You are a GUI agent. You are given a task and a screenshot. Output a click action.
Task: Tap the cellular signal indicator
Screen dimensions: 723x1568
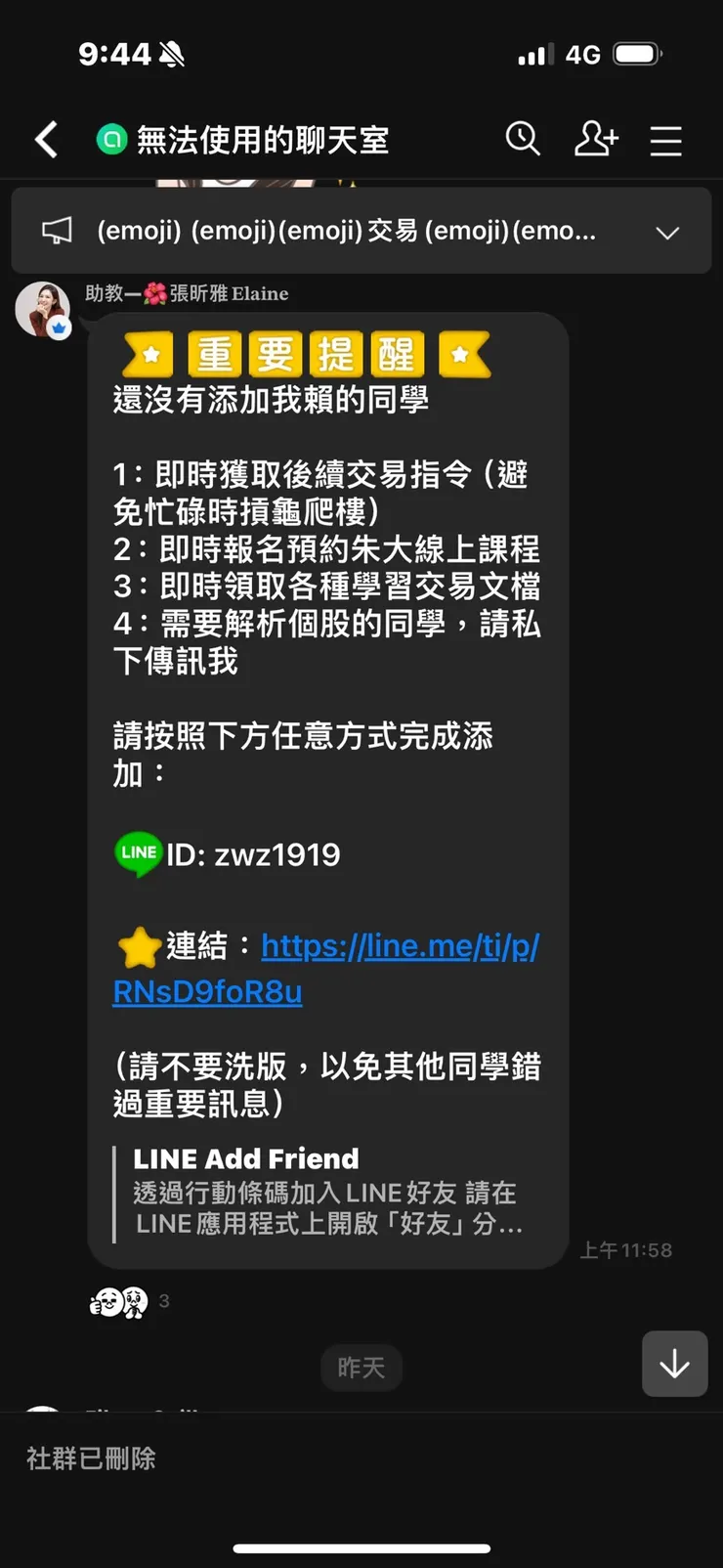(532, 54)
